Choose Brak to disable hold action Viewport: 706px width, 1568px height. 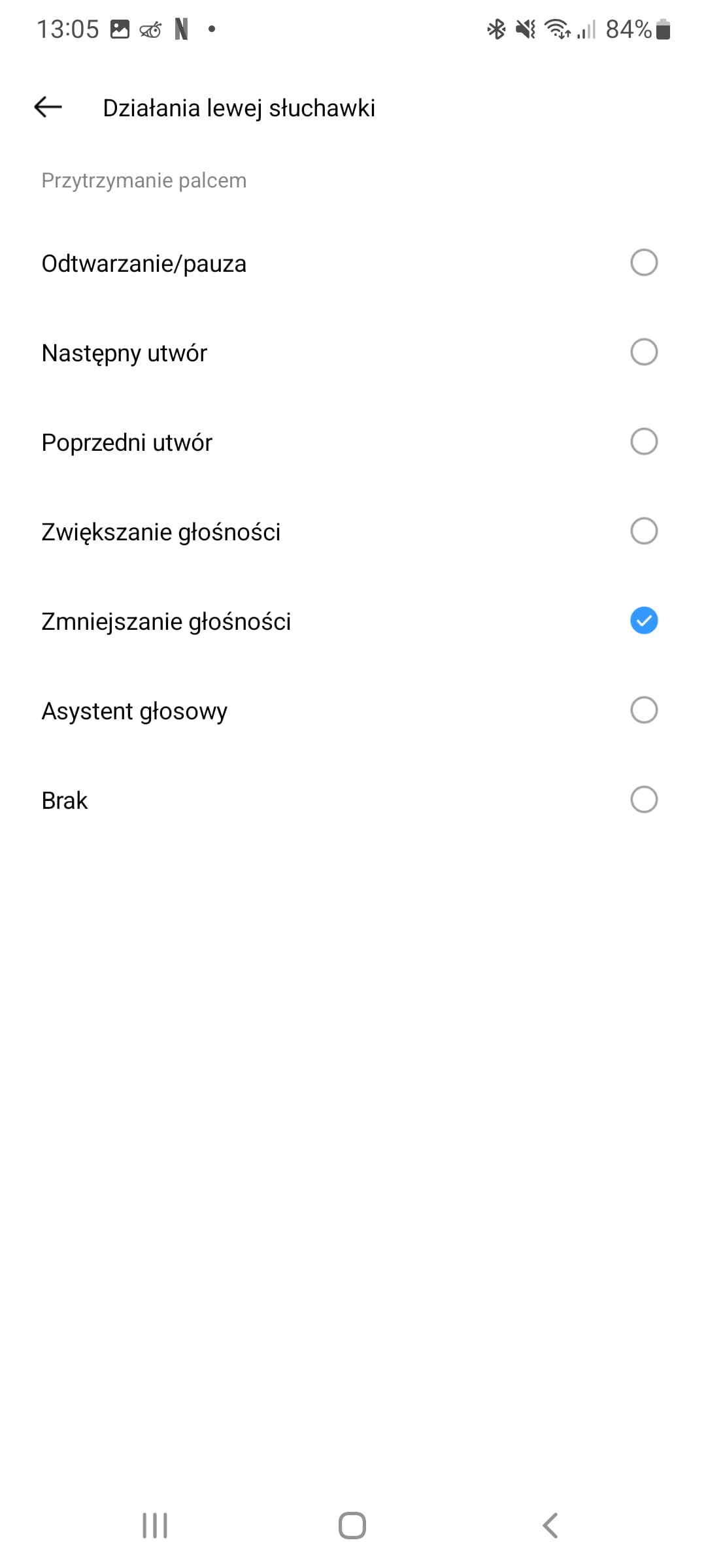coord(353,800)
